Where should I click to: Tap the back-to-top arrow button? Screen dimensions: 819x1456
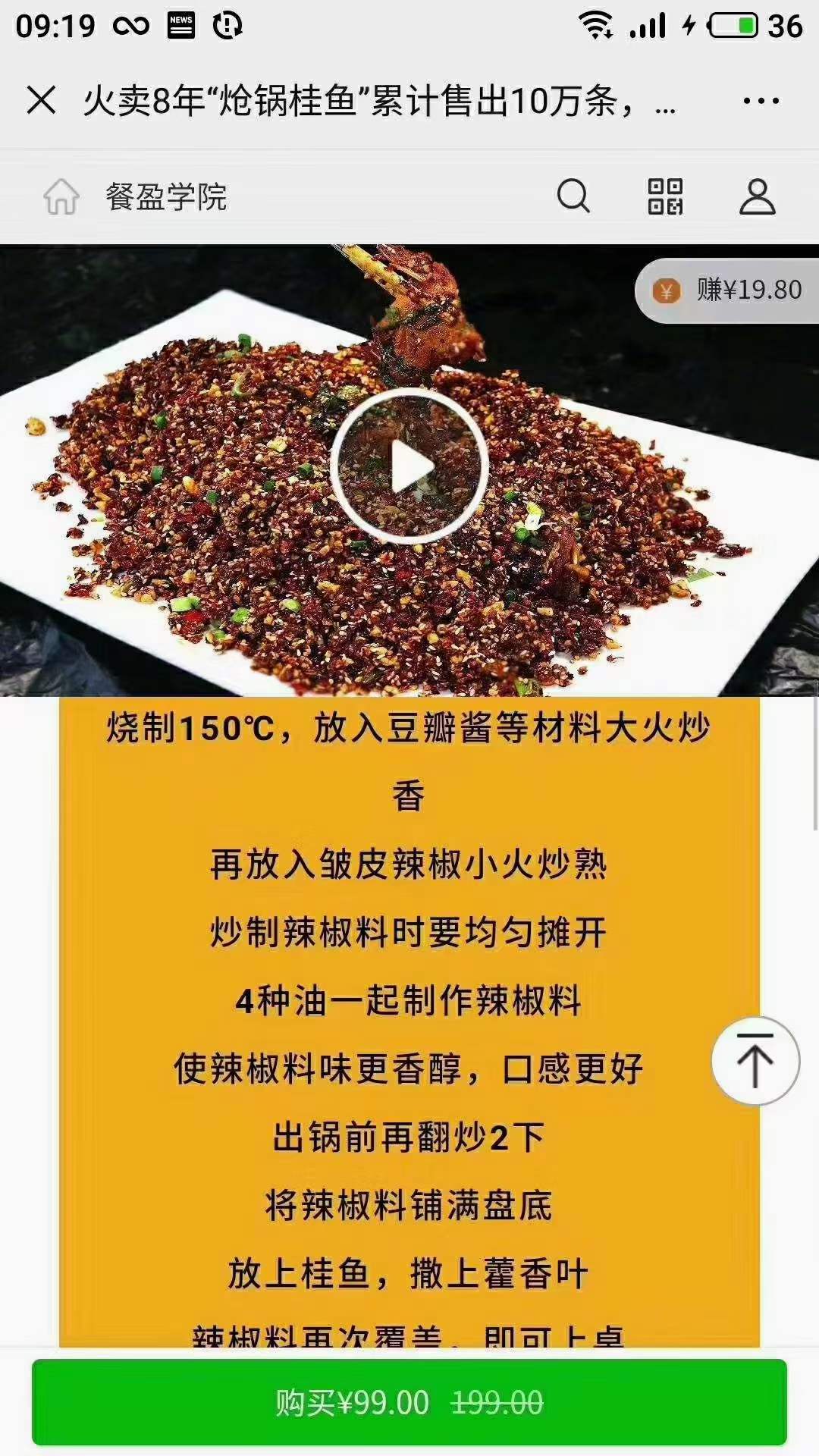coord(756,1062)
